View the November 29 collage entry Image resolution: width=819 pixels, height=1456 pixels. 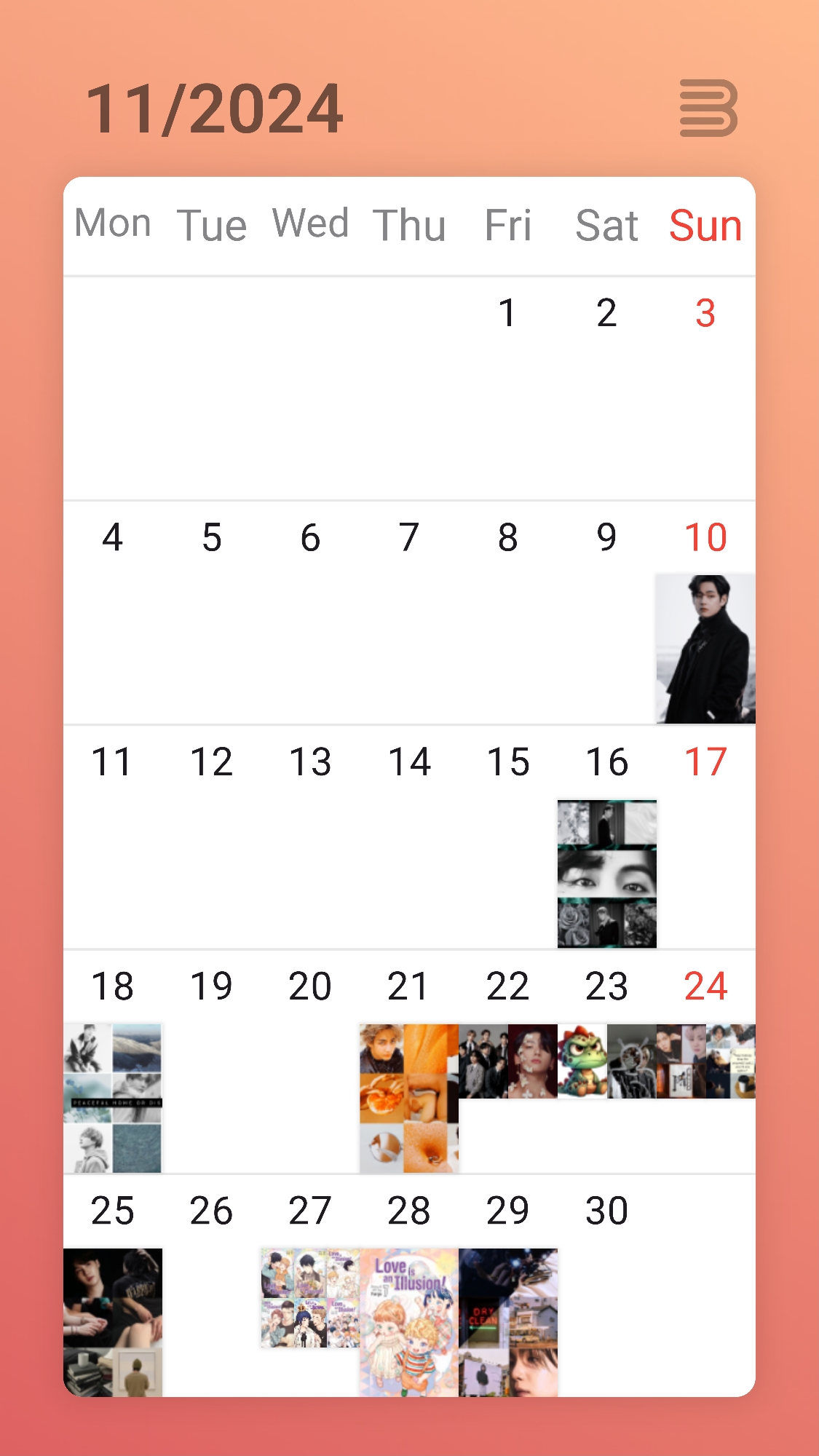click(x=507, y=1322)
